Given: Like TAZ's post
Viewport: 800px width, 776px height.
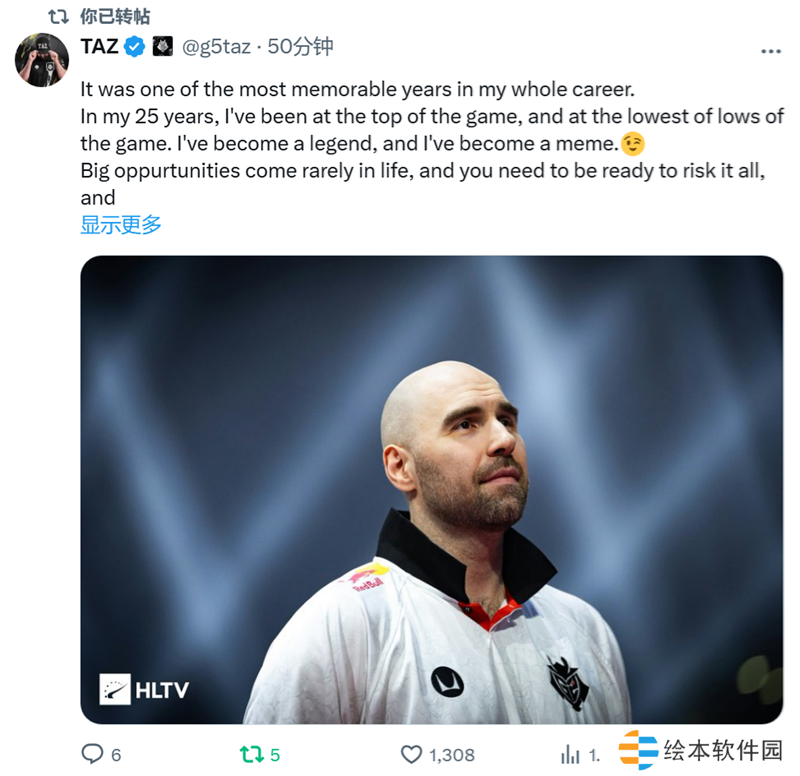Looking at the screenshot, I should 411,754.
